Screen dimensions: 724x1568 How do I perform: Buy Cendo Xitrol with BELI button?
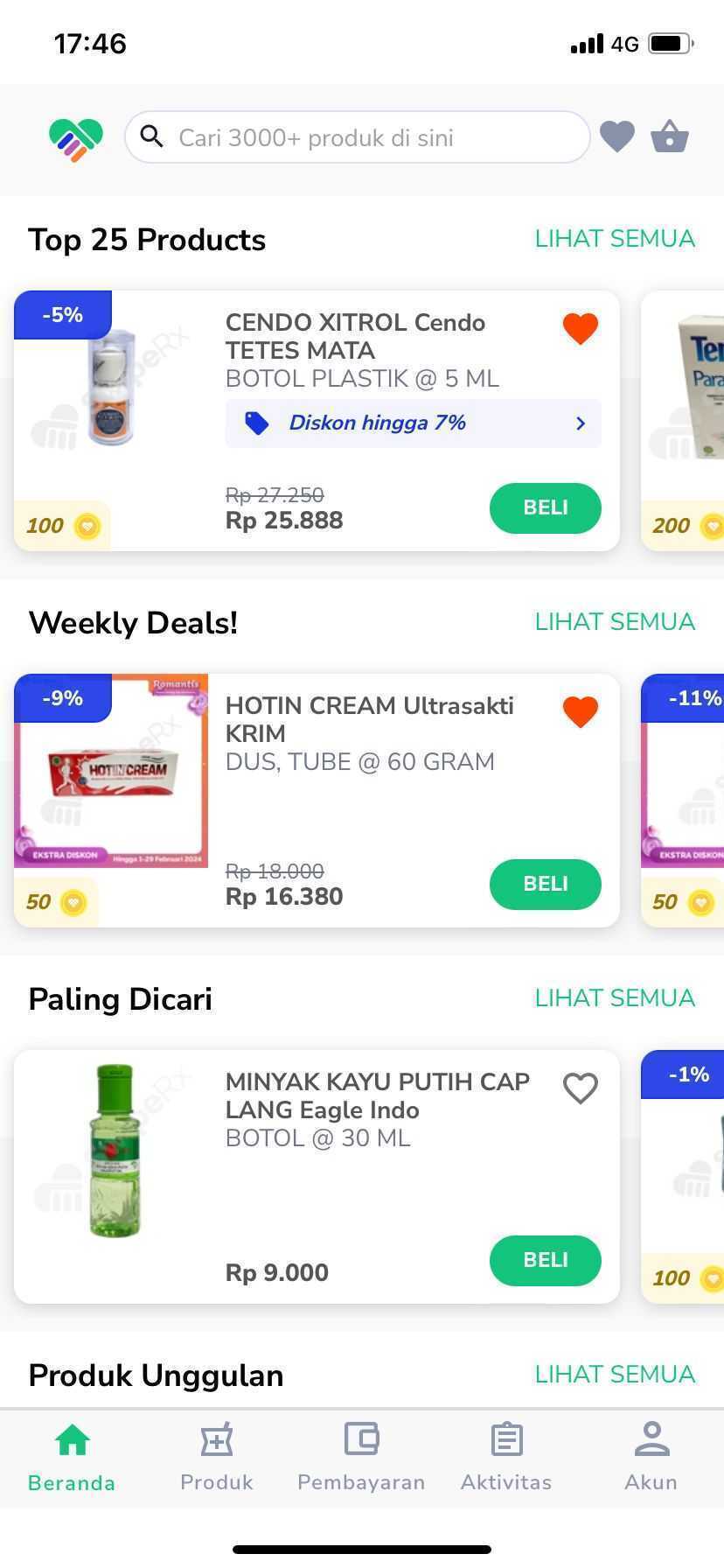[x=545, y=507]
